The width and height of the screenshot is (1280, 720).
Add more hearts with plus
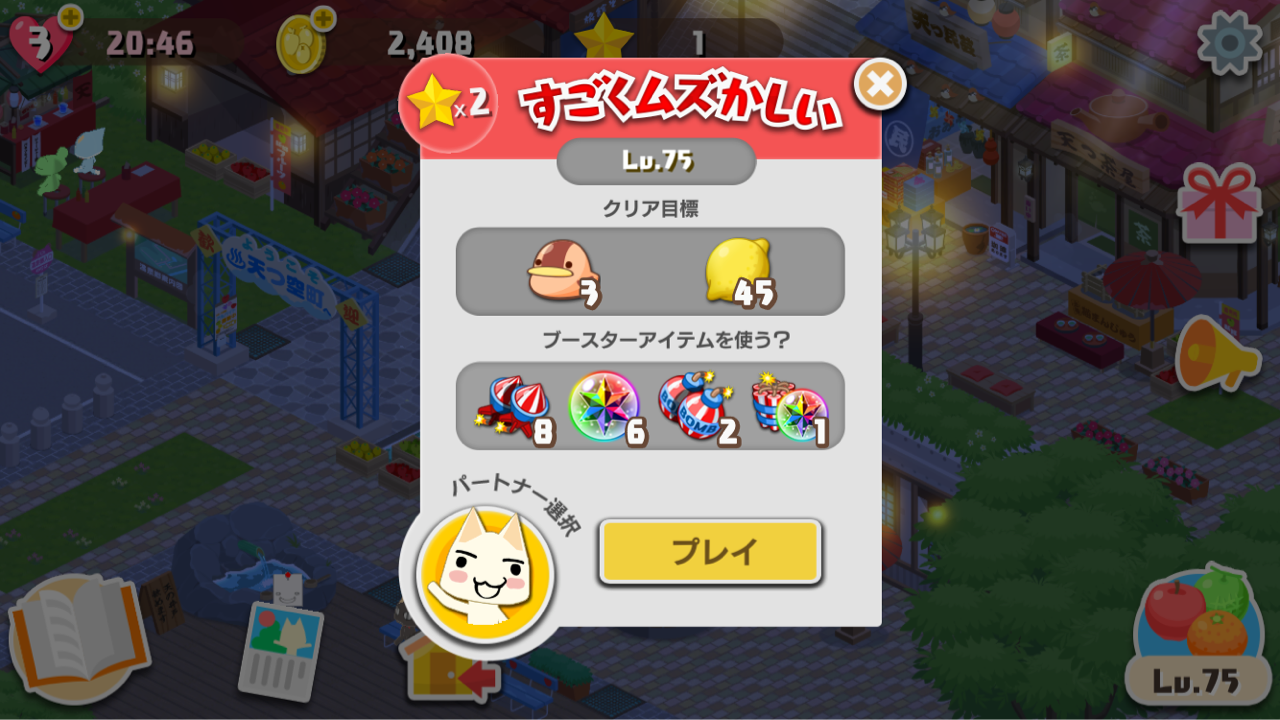point(69,17)
